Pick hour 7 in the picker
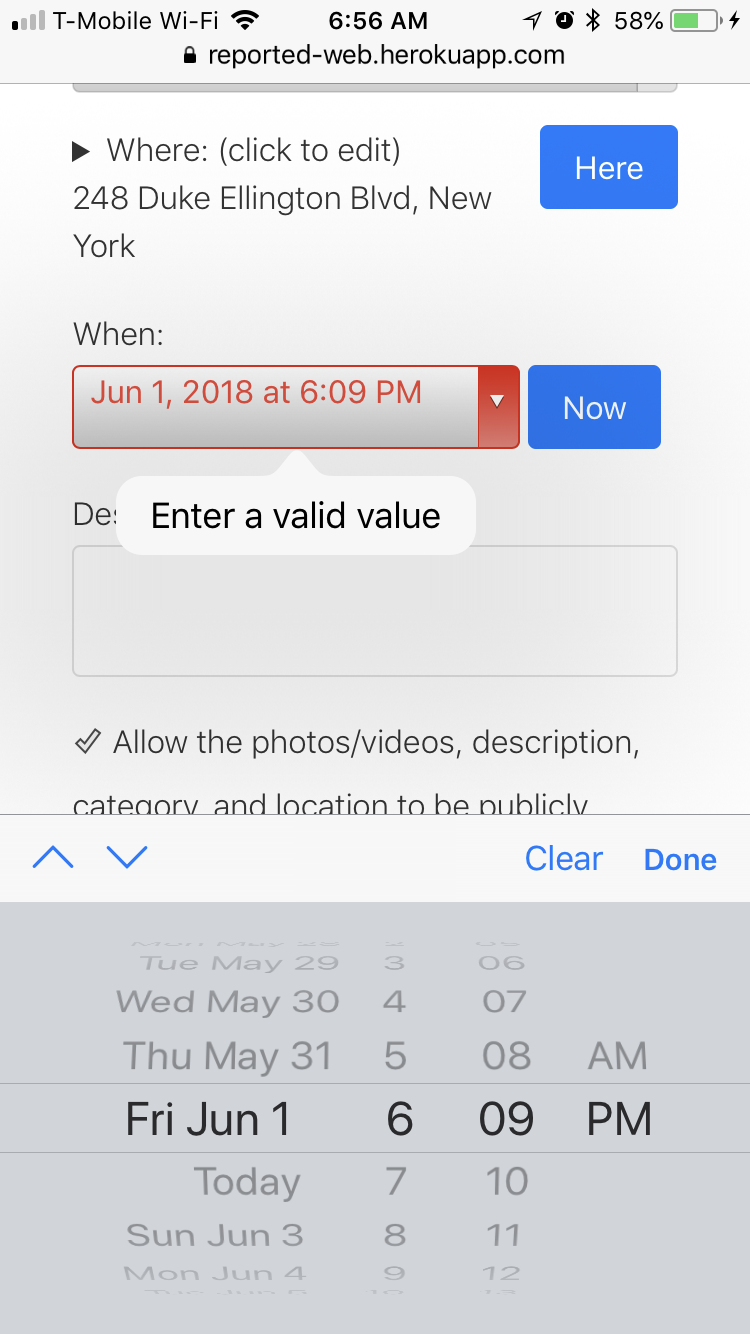This screenshot has width=750, height=1334. pos(396,1181)
